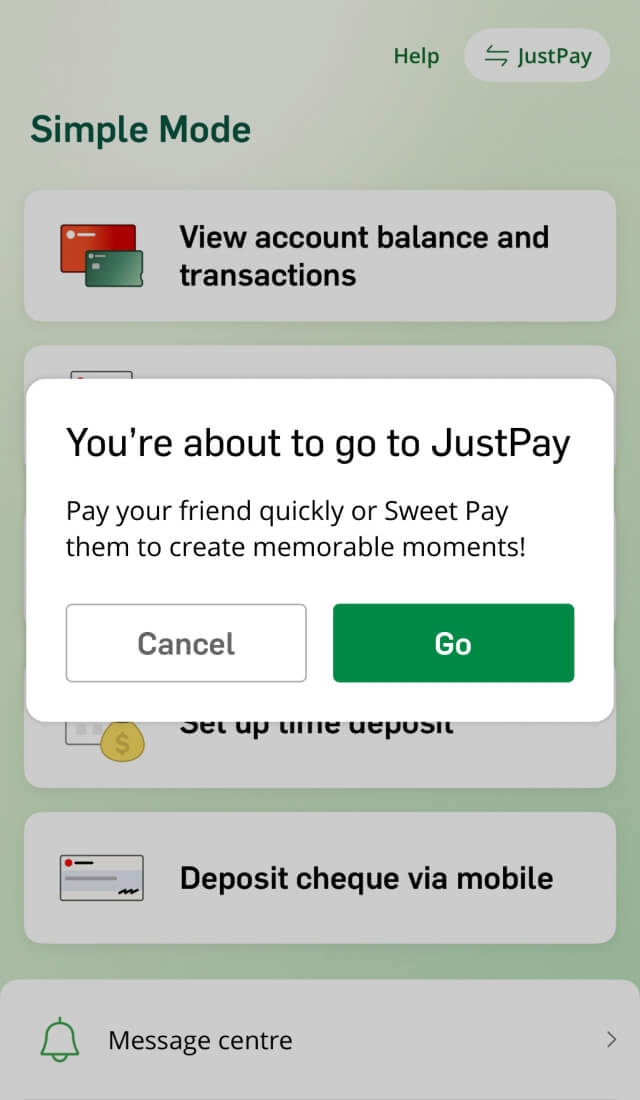Confirm with the Go button

click(453, 643)
